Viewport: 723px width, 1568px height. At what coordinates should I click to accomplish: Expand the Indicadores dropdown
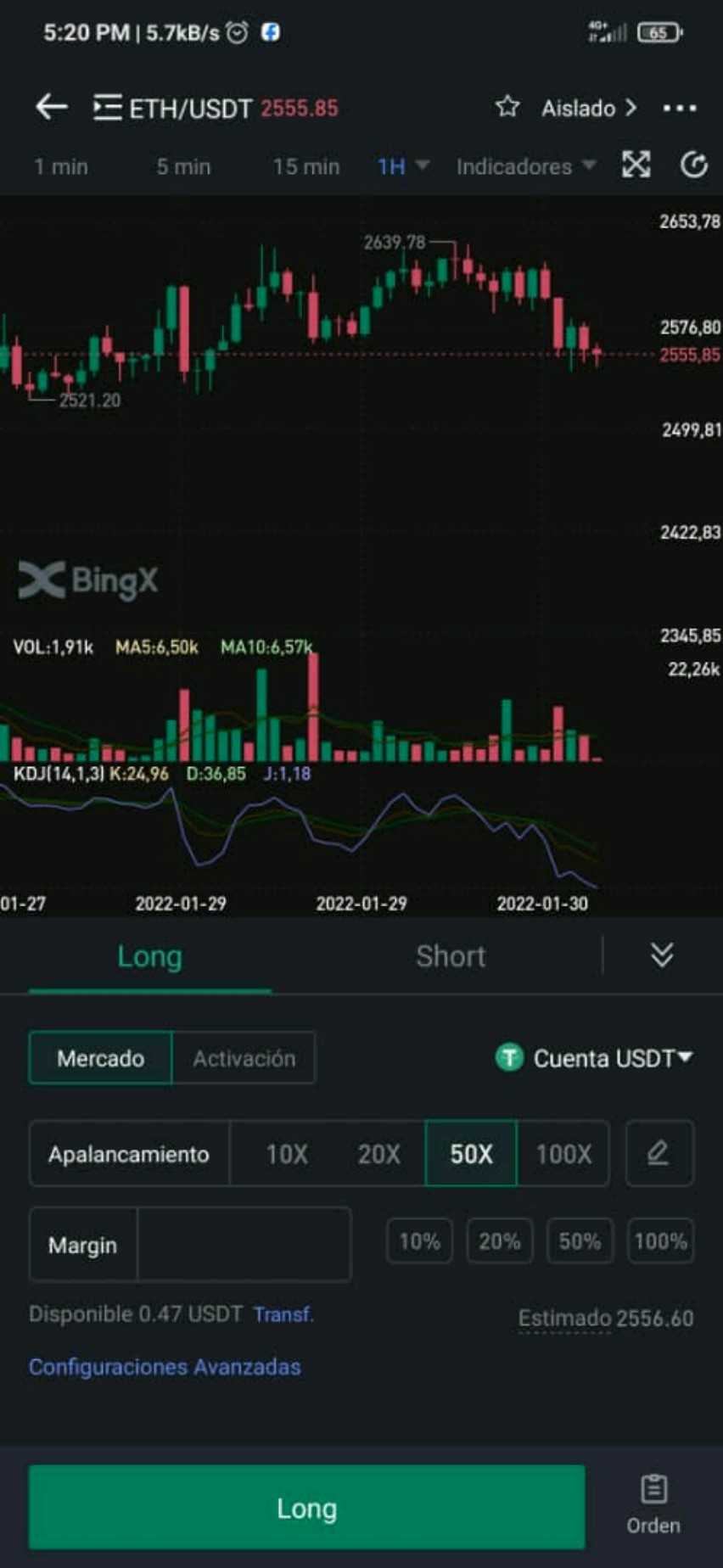526,166
